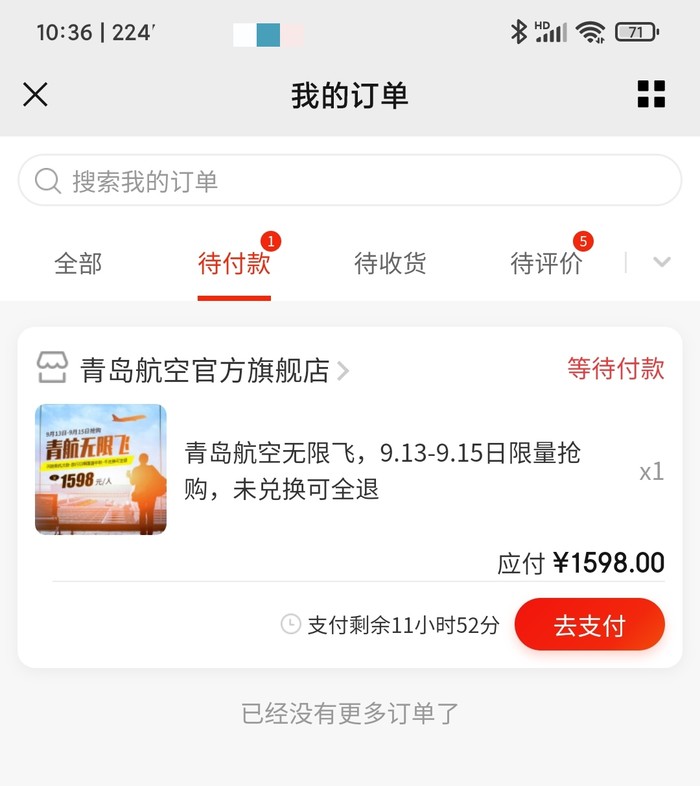This screenshot has height=786, width=700.
Task: Tap the 搜索我的订单 search box
Action: pos(350,181)
